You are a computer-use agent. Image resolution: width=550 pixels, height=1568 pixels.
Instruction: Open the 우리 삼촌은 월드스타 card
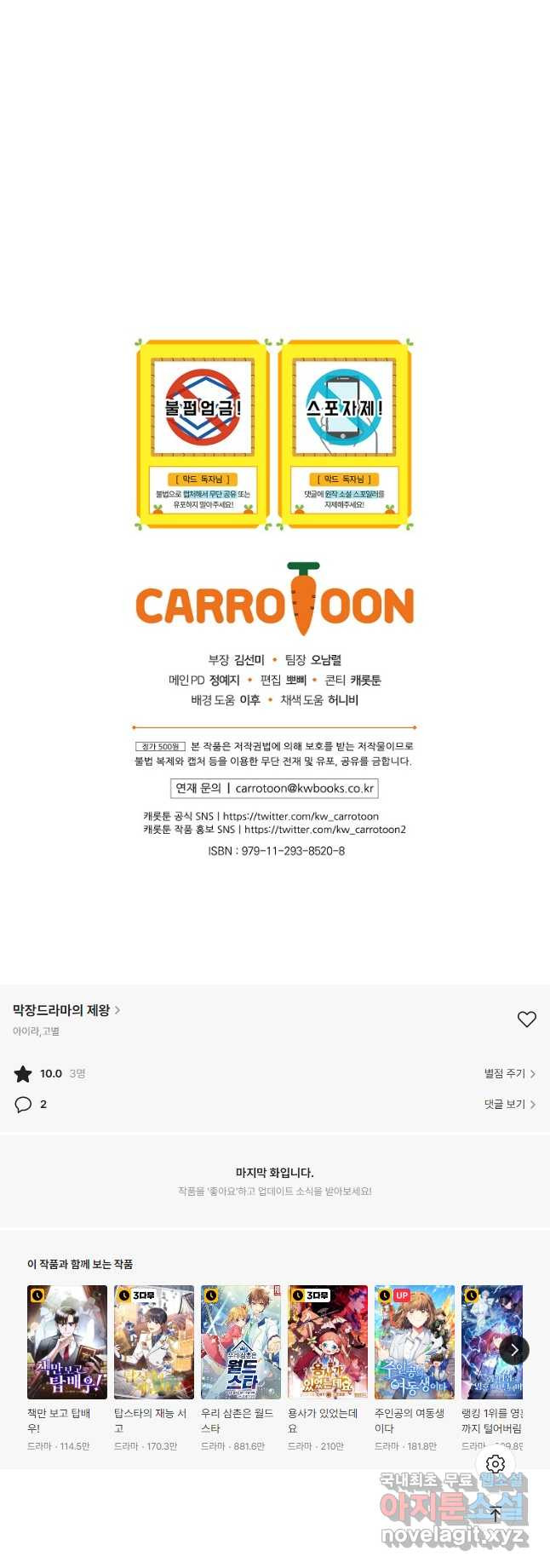241,1342
